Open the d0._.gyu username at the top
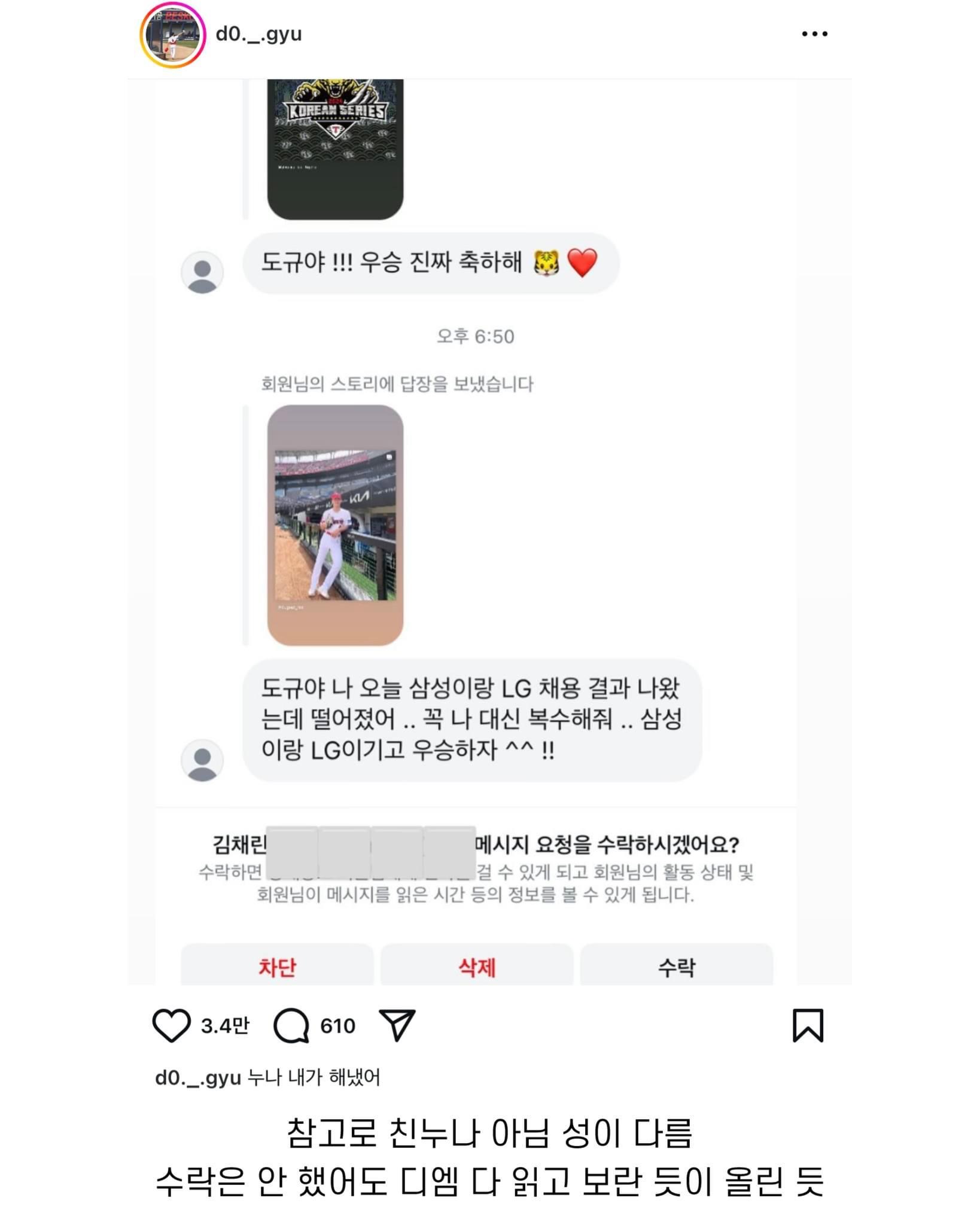The height and width of the screenshot is (1225, 980). click(258, 34)
